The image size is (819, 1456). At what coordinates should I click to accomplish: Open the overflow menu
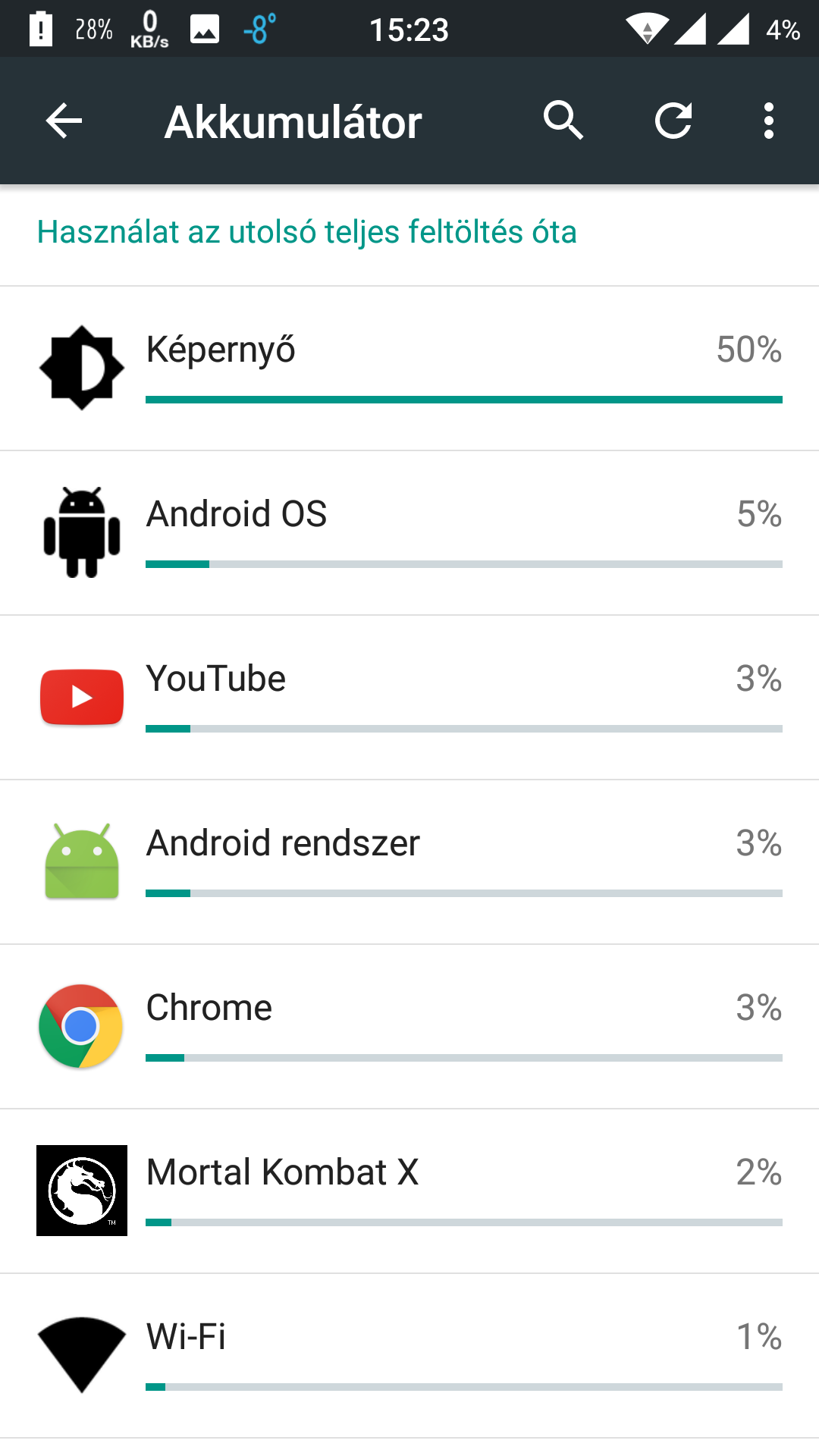click(769, 121)
